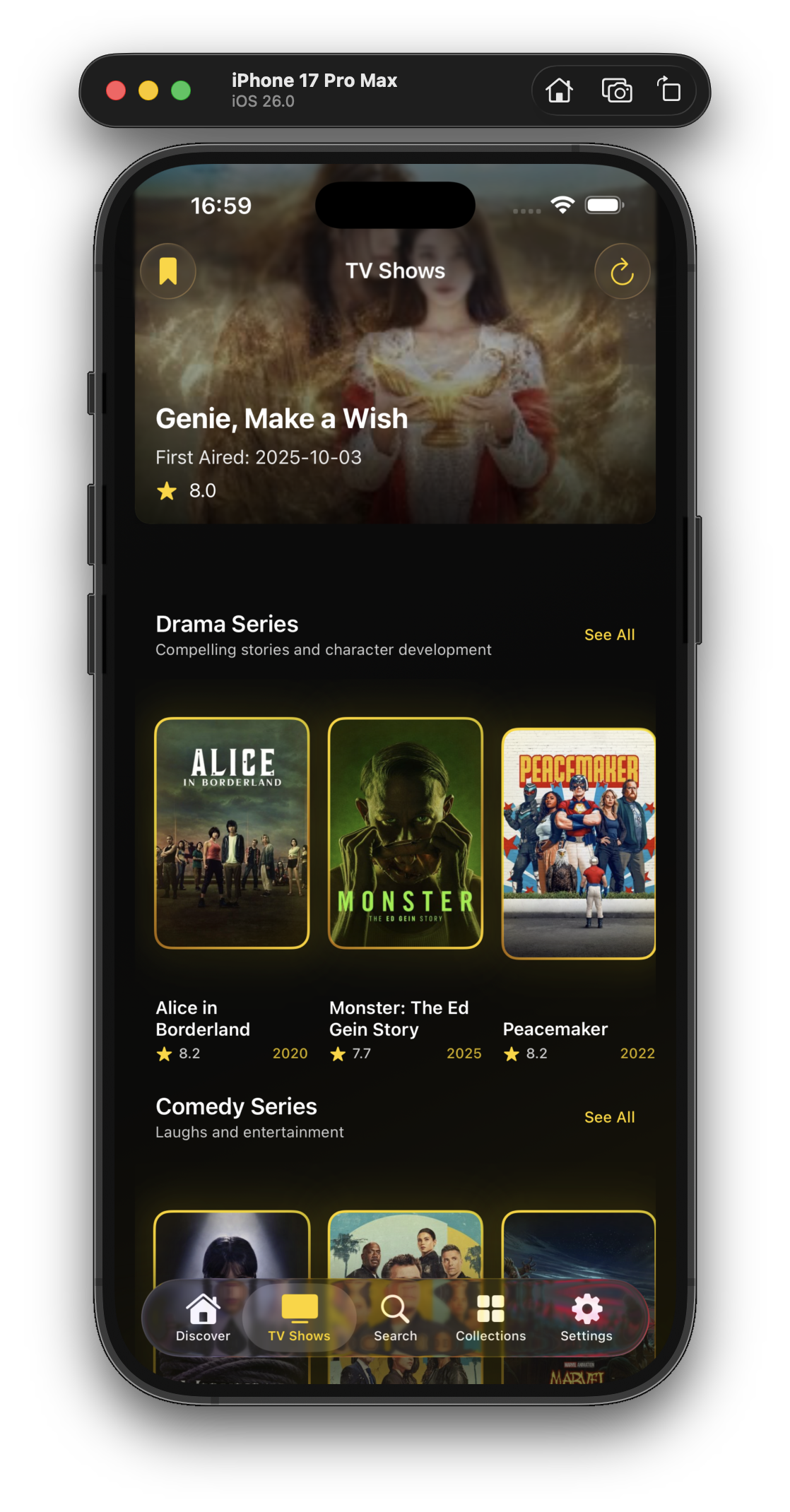Take a simulator screenshot

tap(616, 90)
